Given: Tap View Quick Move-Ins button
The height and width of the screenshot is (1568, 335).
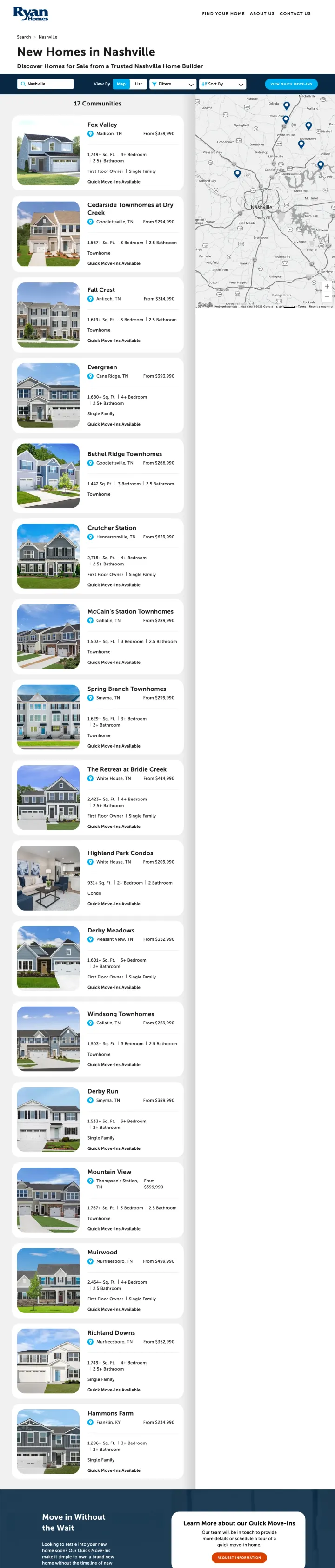Looking at the screenshot, I should [291, 84].
